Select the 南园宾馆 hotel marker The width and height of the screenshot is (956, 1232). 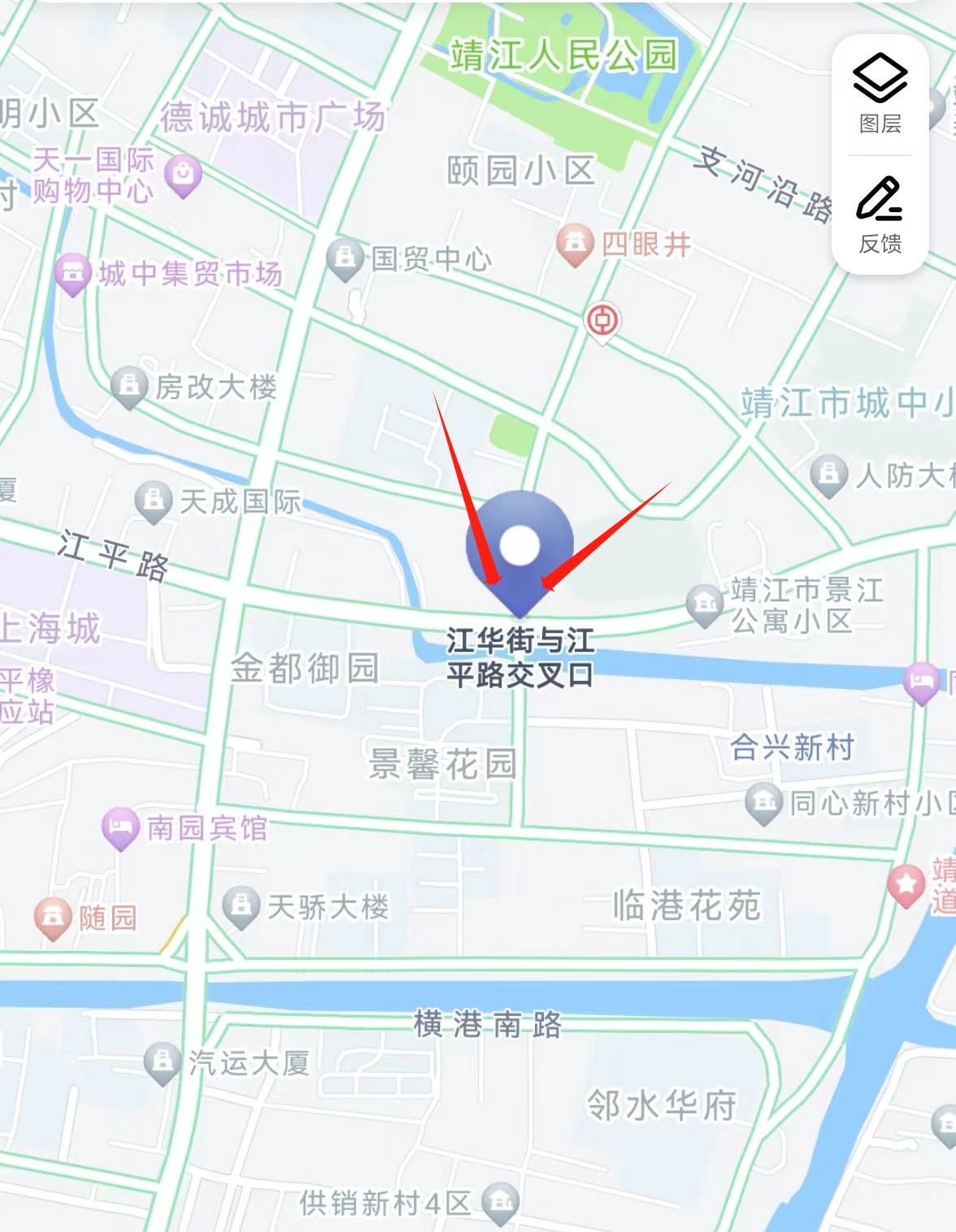pyautogui.click(x=120, y=827)
